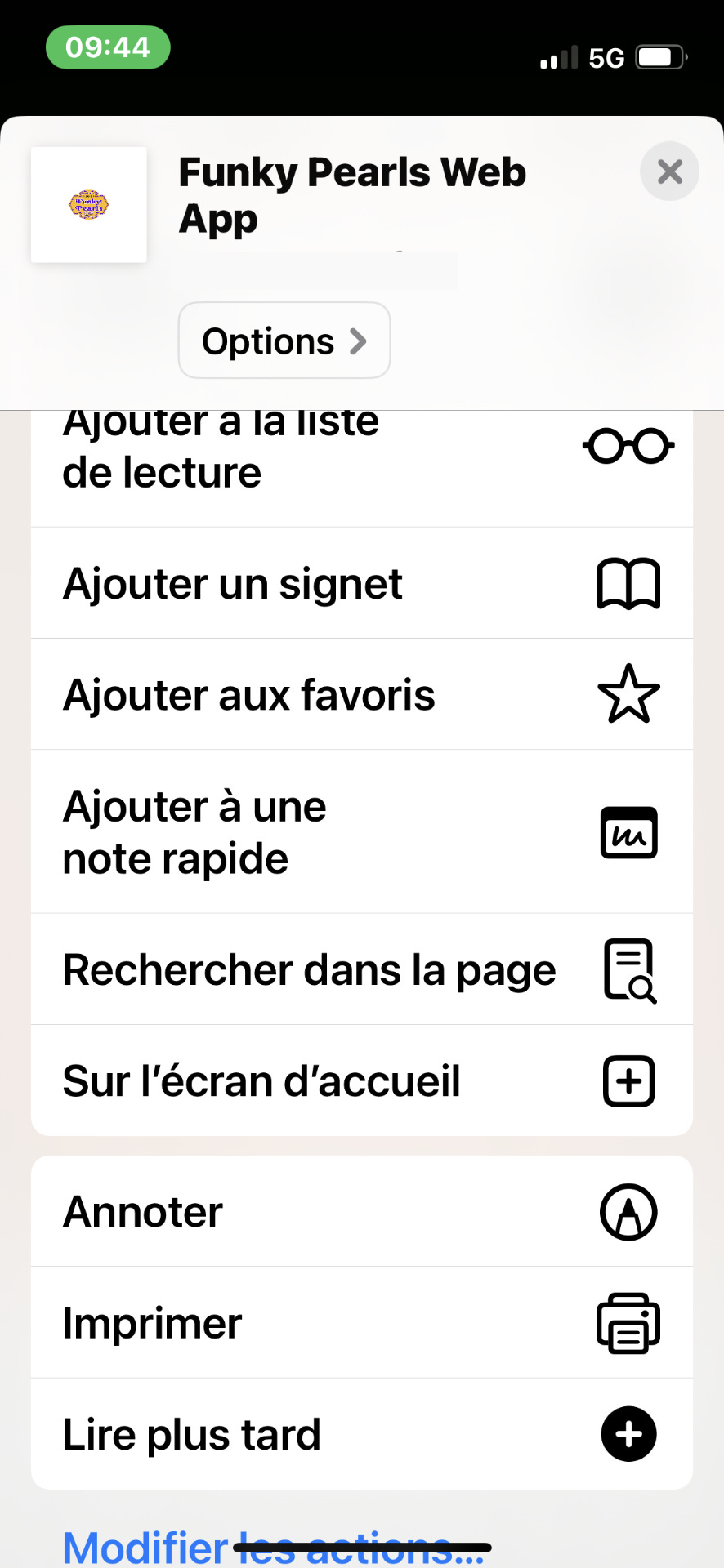The width and height of the screenshot is (724, 1568).
Task: Select Ajouter à une note rapide
Action: 361,831
